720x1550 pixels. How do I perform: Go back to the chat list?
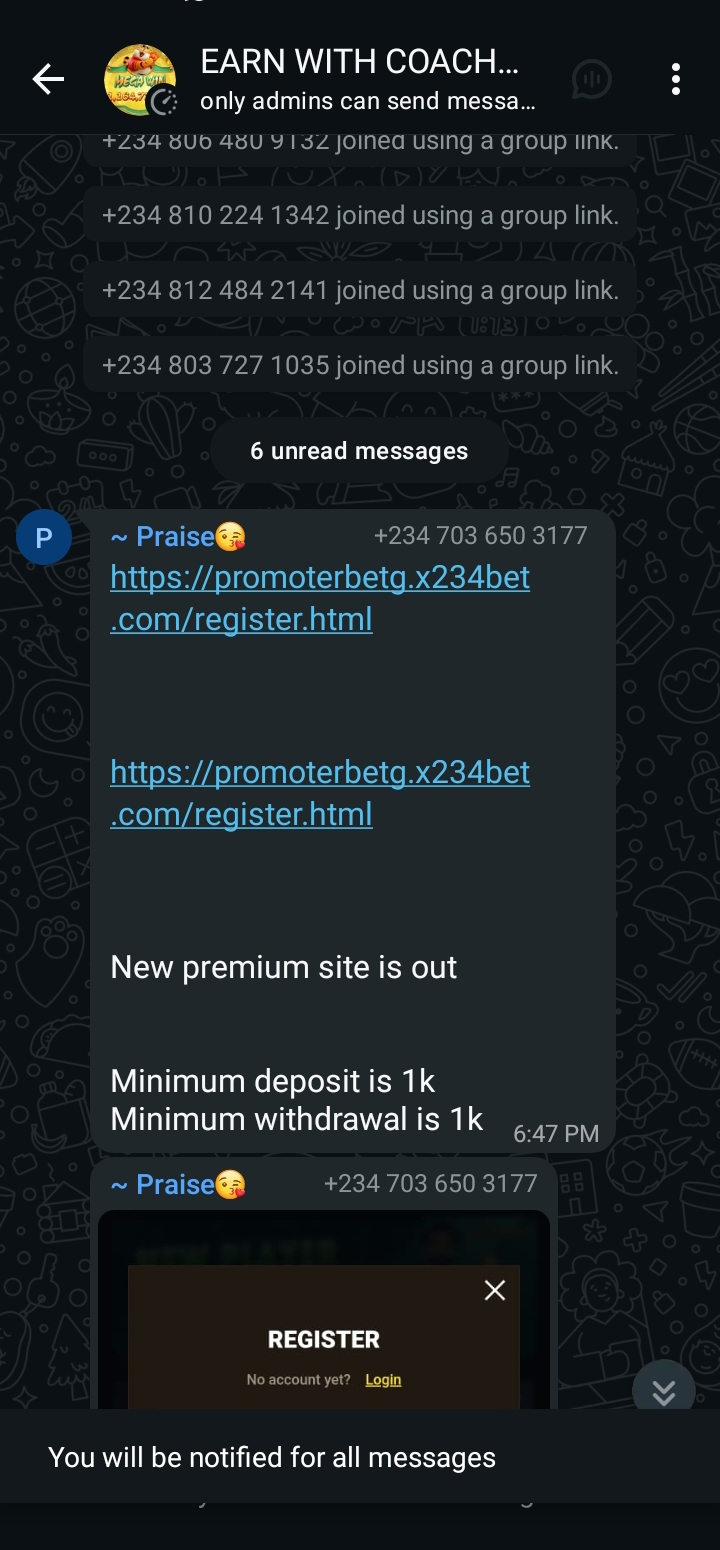tap(48, 79)
